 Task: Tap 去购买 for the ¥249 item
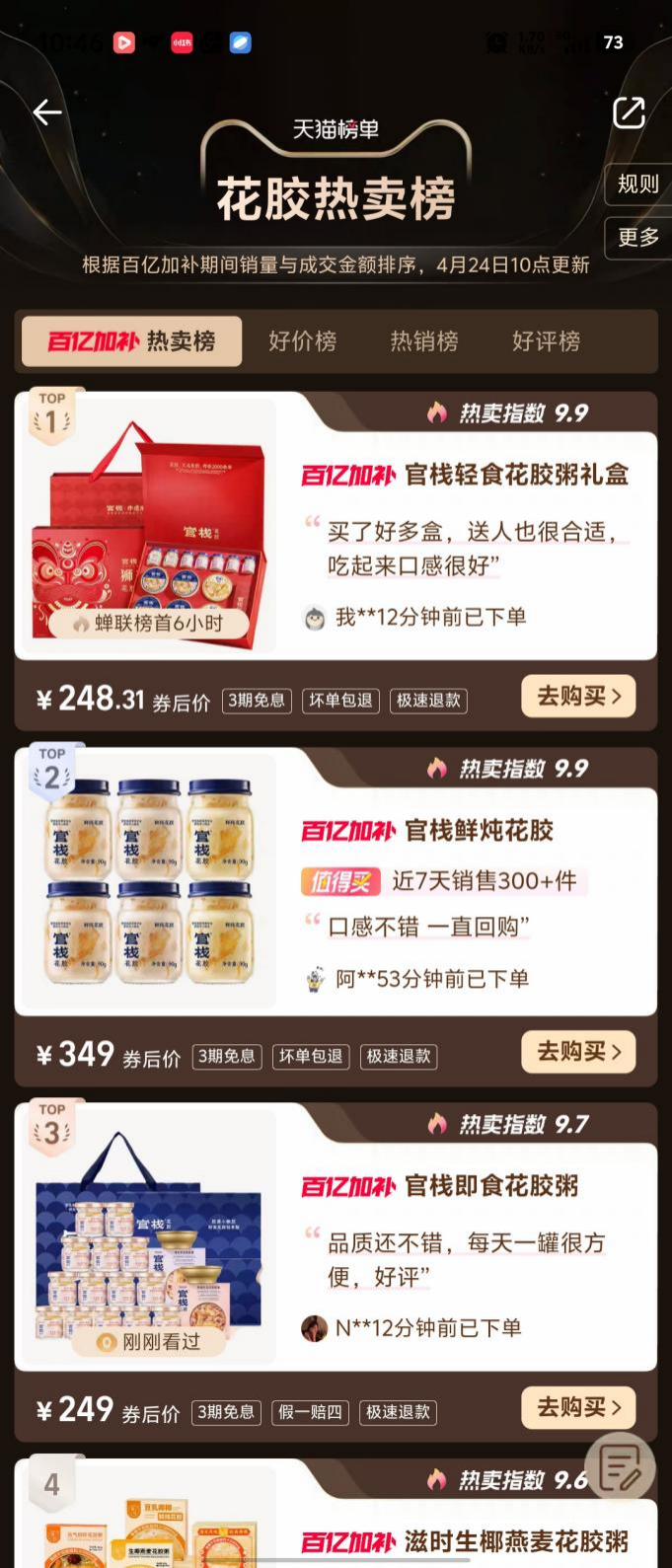click(x=578, y=1408)
